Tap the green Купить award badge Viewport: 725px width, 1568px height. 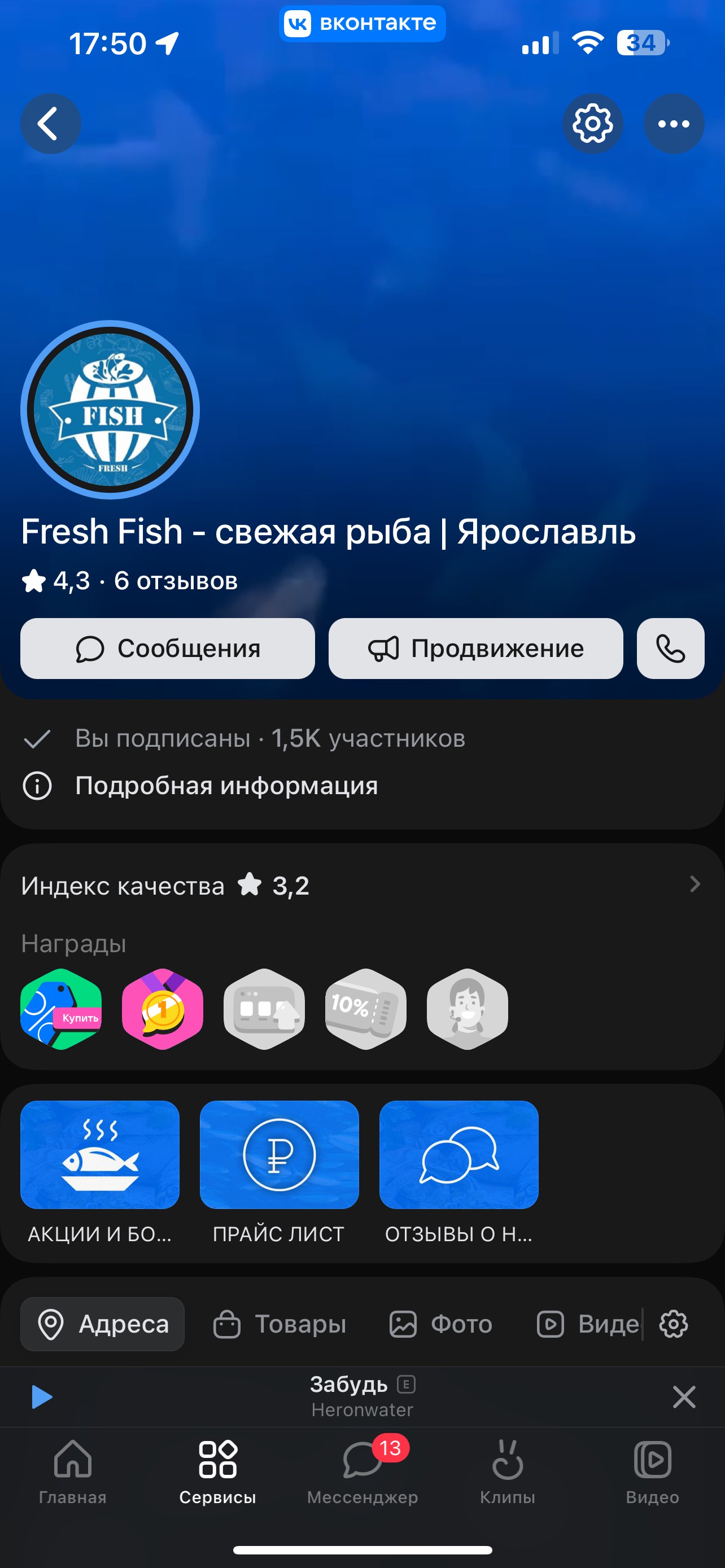pos(61,1009)
